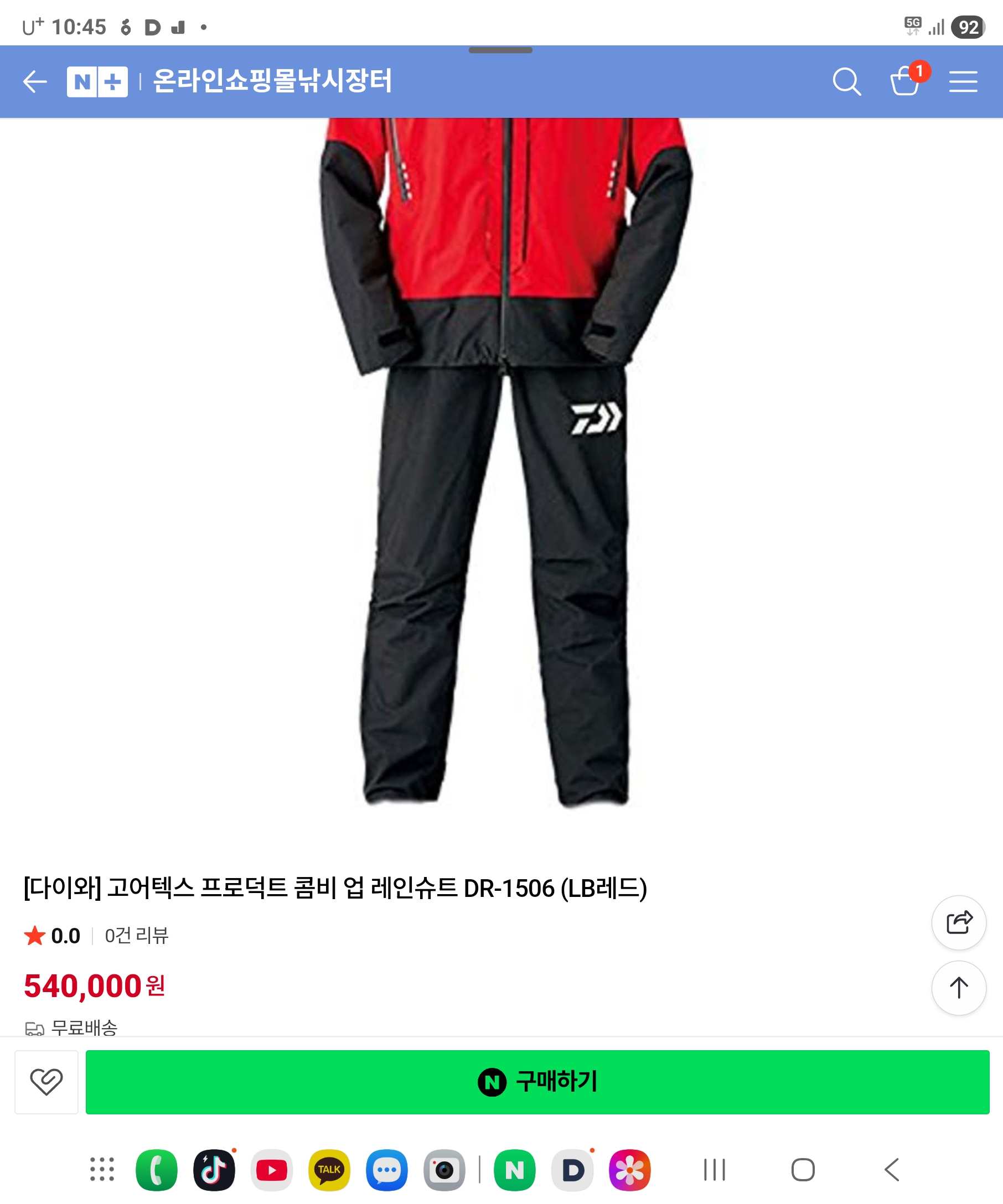
Task: Open the shopping cart with 1 item
Action: point(906,81)
